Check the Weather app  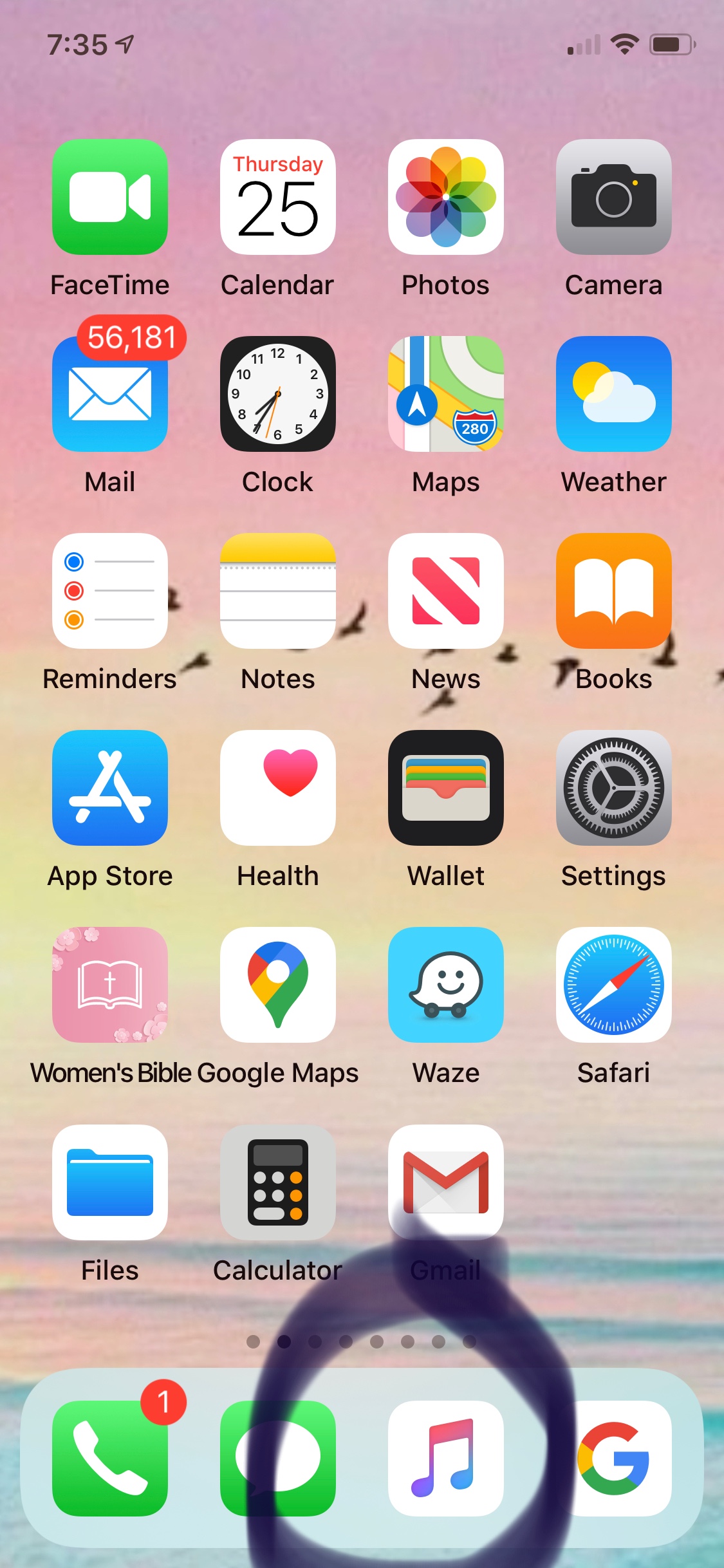(614, 394)
